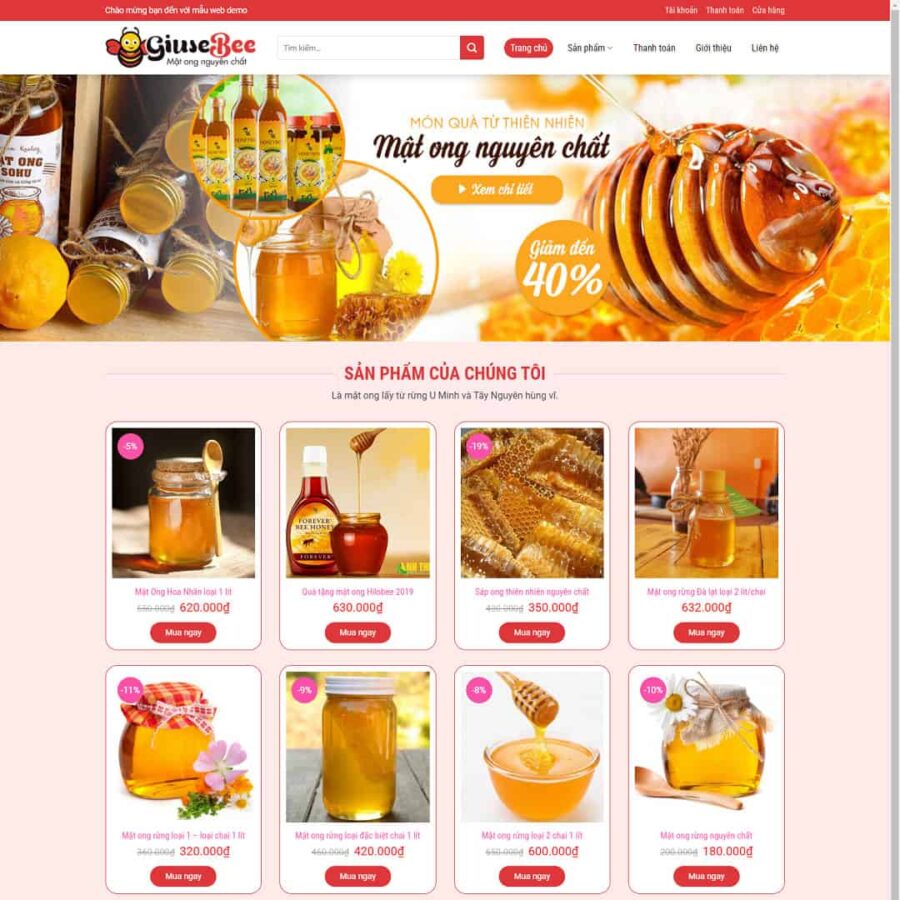The width and height of the screenshot is (900, 900).
Task: Open product Mật Ong Hoa Nhãn loại 1 lít
Action: (183, 591)
